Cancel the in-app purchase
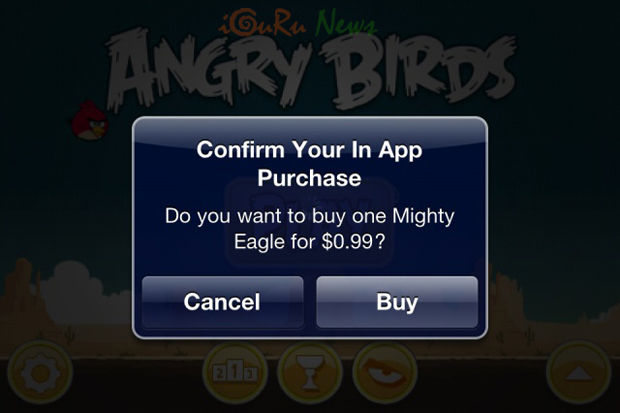Screen dimensions: 620x413 [222, 302]
